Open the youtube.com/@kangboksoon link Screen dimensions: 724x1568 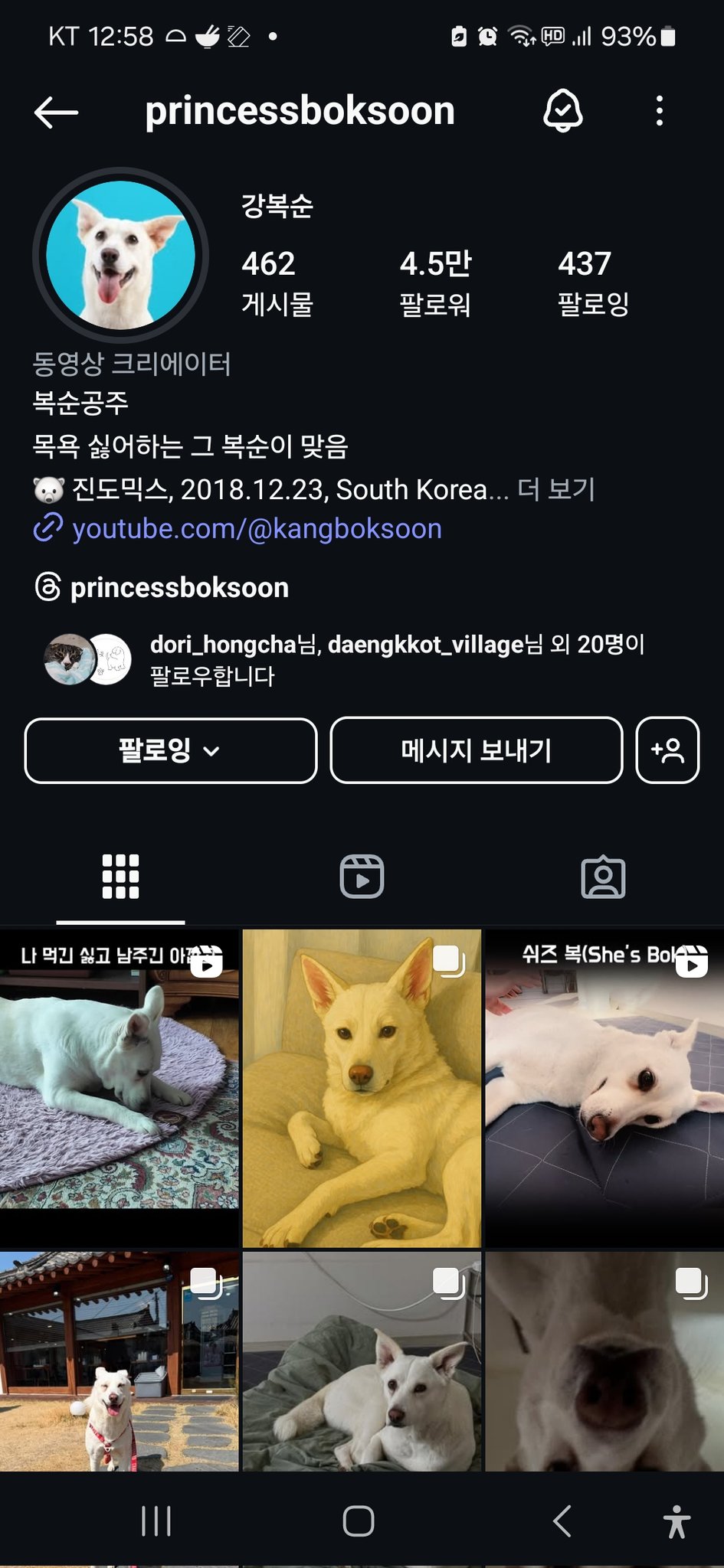(257, 529)
